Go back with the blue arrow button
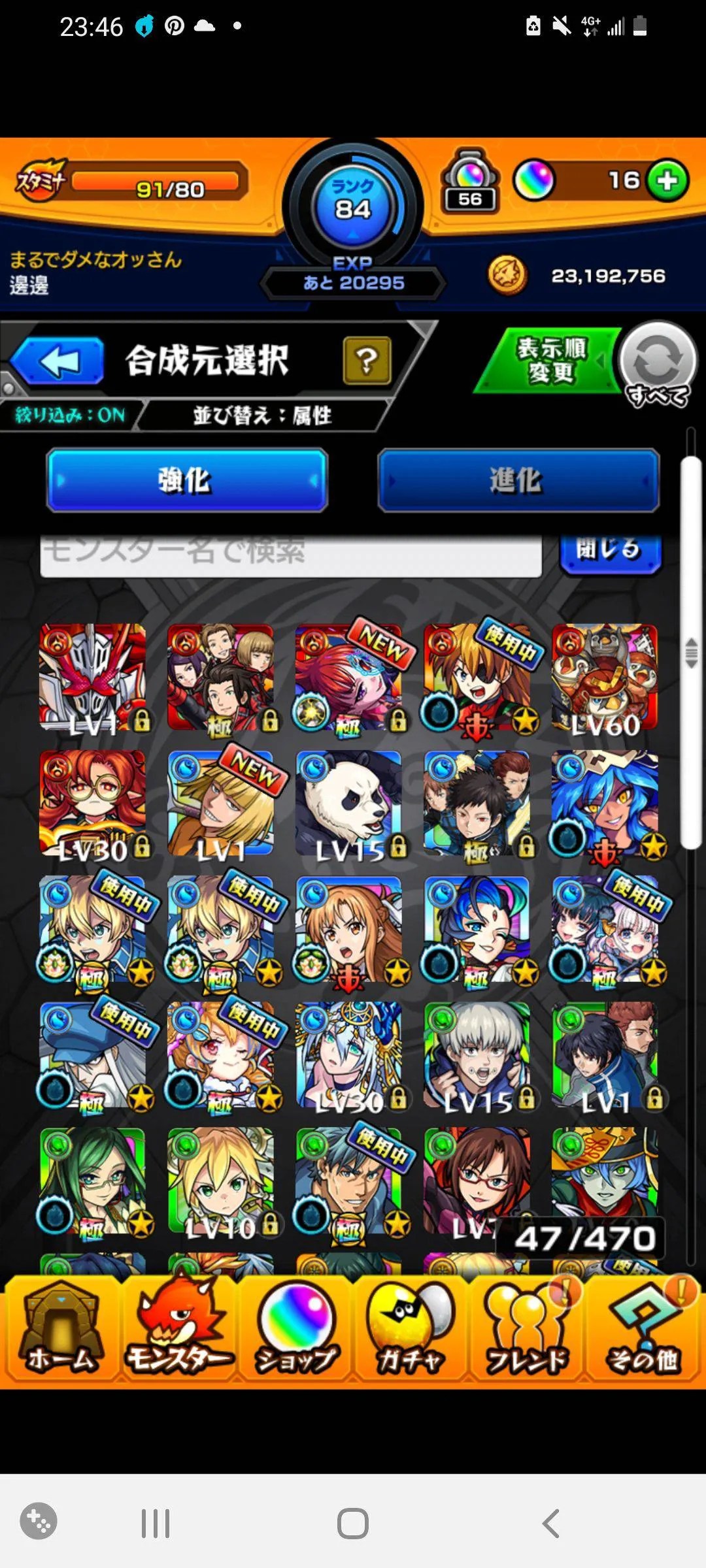 point(58,361)
